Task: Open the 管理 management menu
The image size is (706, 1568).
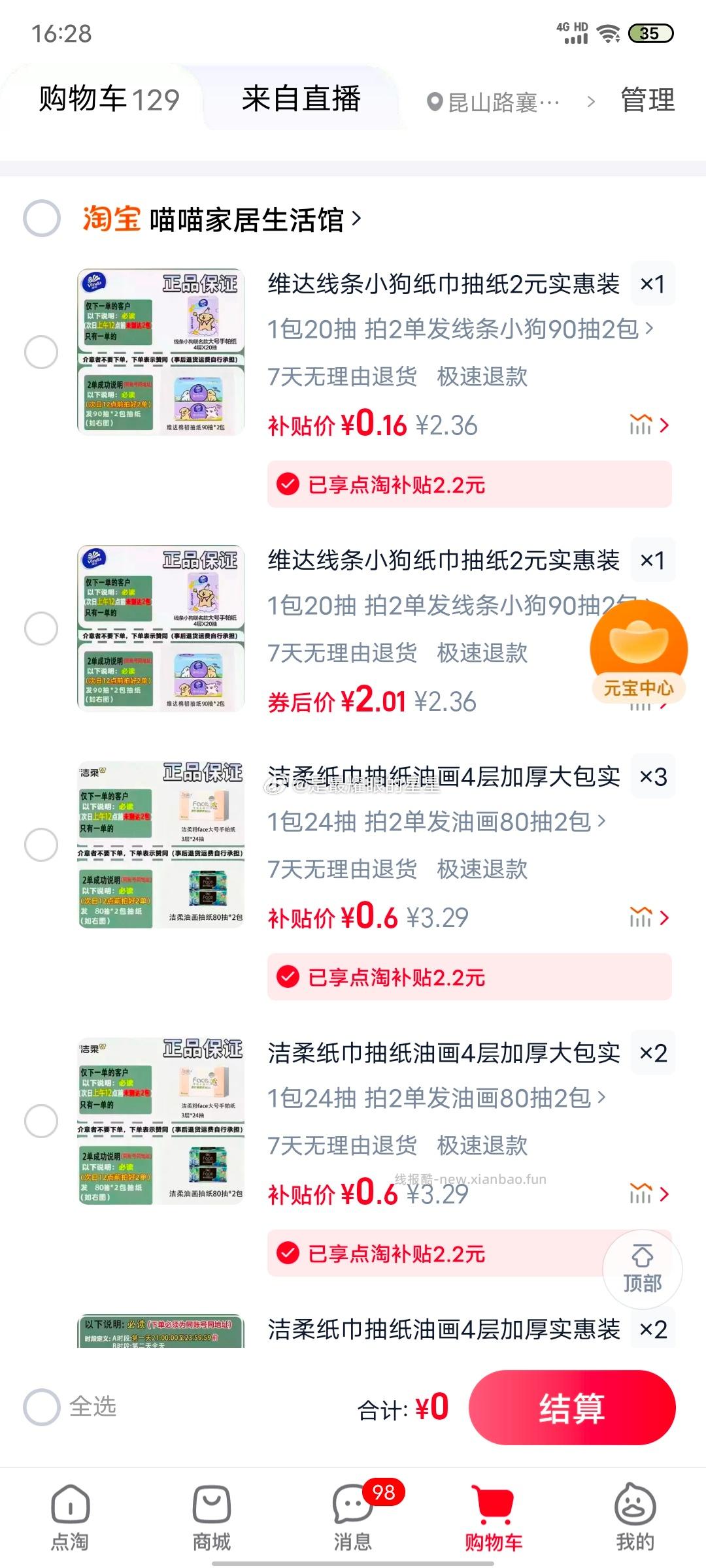Action: 647,101
